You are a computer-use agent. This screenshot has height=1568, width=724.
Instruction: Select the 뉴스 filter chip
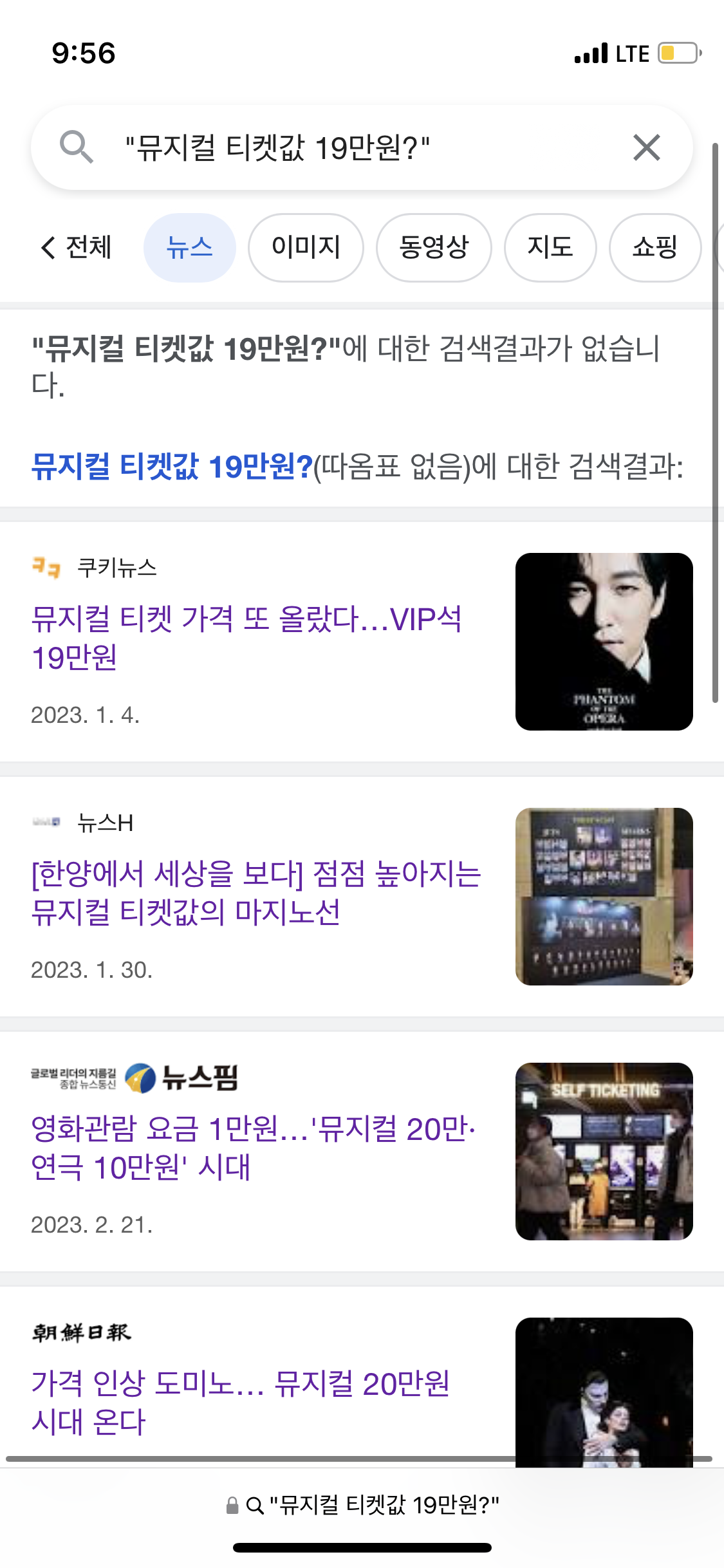tap(190, 247)
